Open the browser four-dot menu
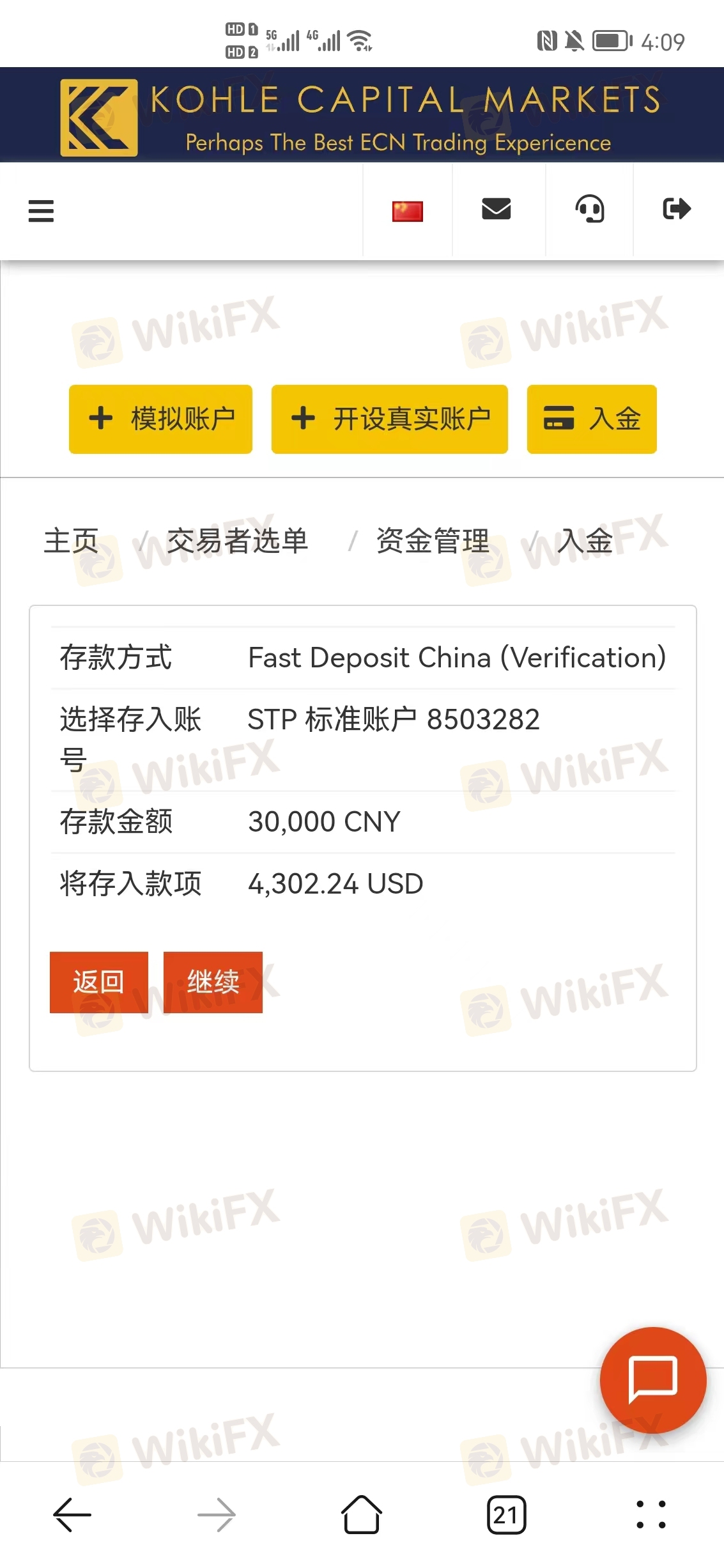This screenshot has height=1568, width=724. 651,1514
